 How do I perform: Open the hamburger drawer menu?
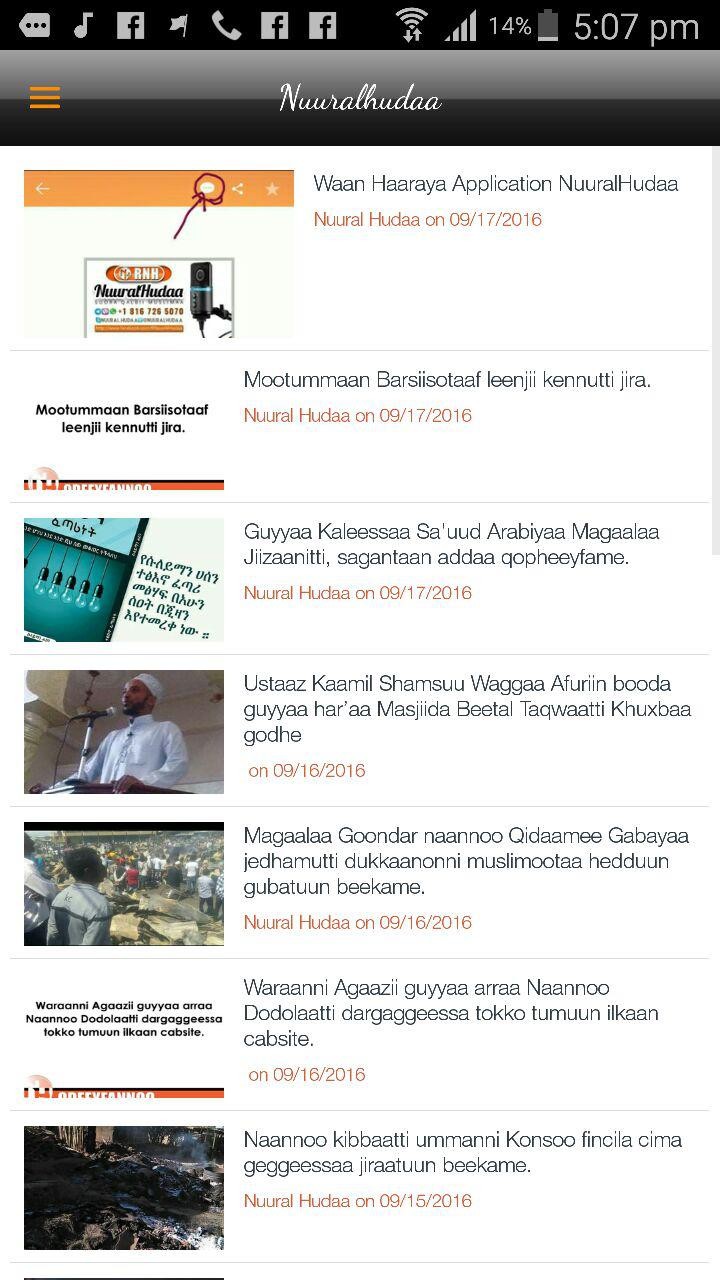pos(45,97)
